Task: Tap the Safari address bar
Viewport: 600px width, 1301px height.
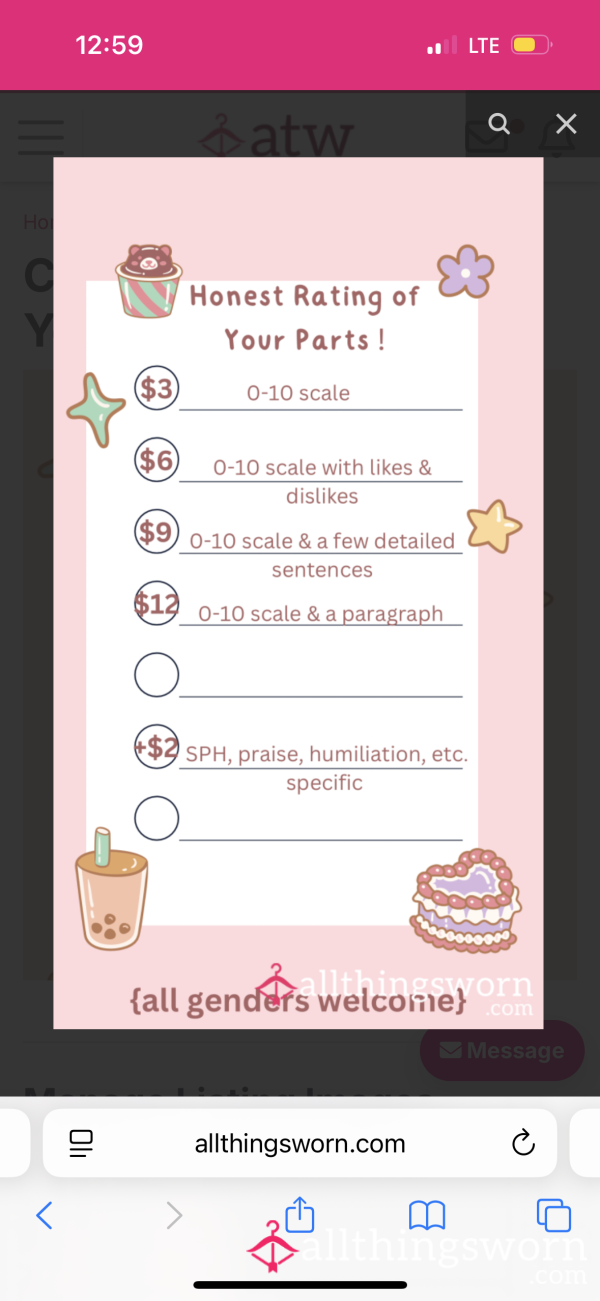Action: pyautogui.click(x=300, y=1143)
